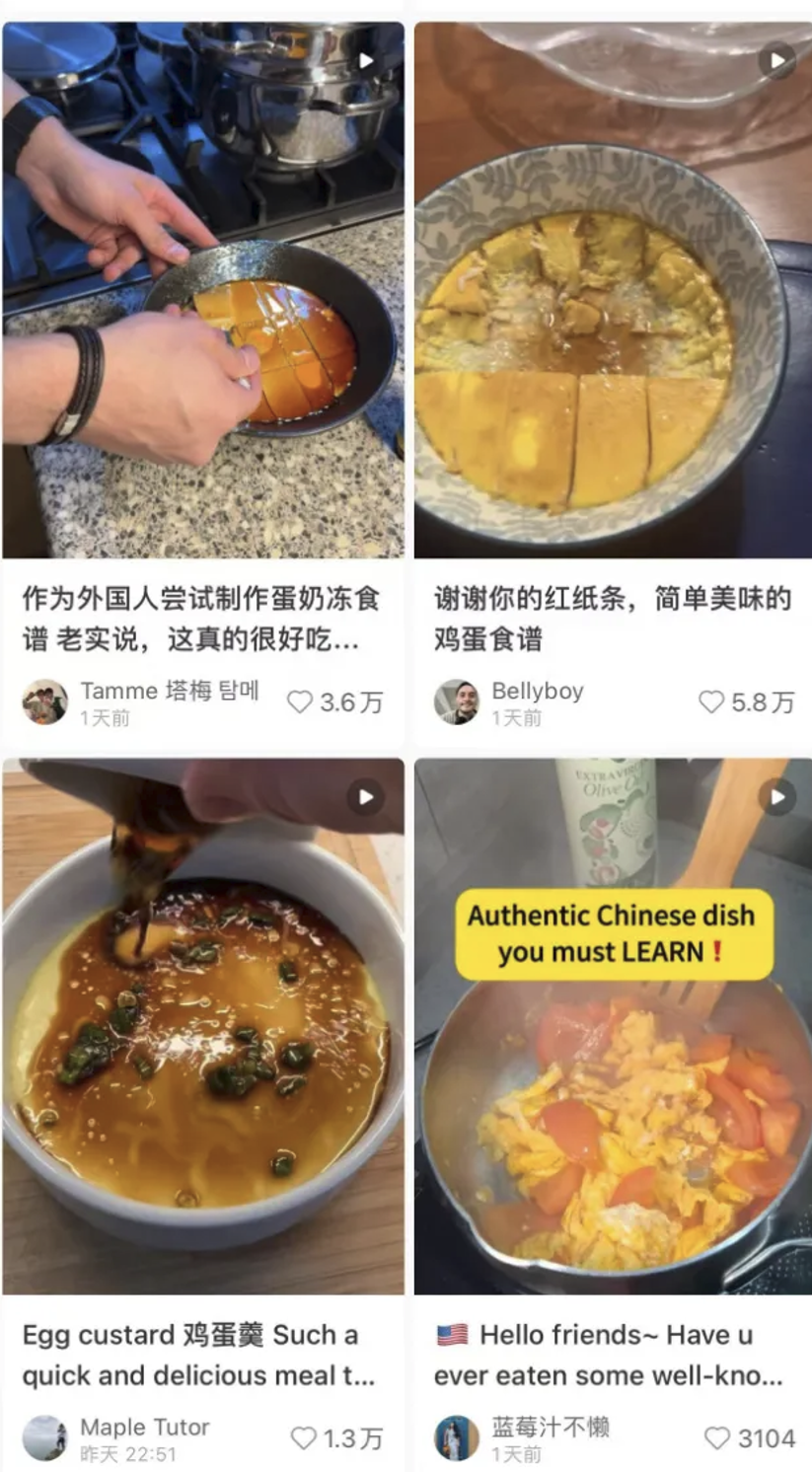The height and width of the screenshot is (1472, 812).
Task: Open Bellyboy's egg recipe video
Action: (613, 290)
